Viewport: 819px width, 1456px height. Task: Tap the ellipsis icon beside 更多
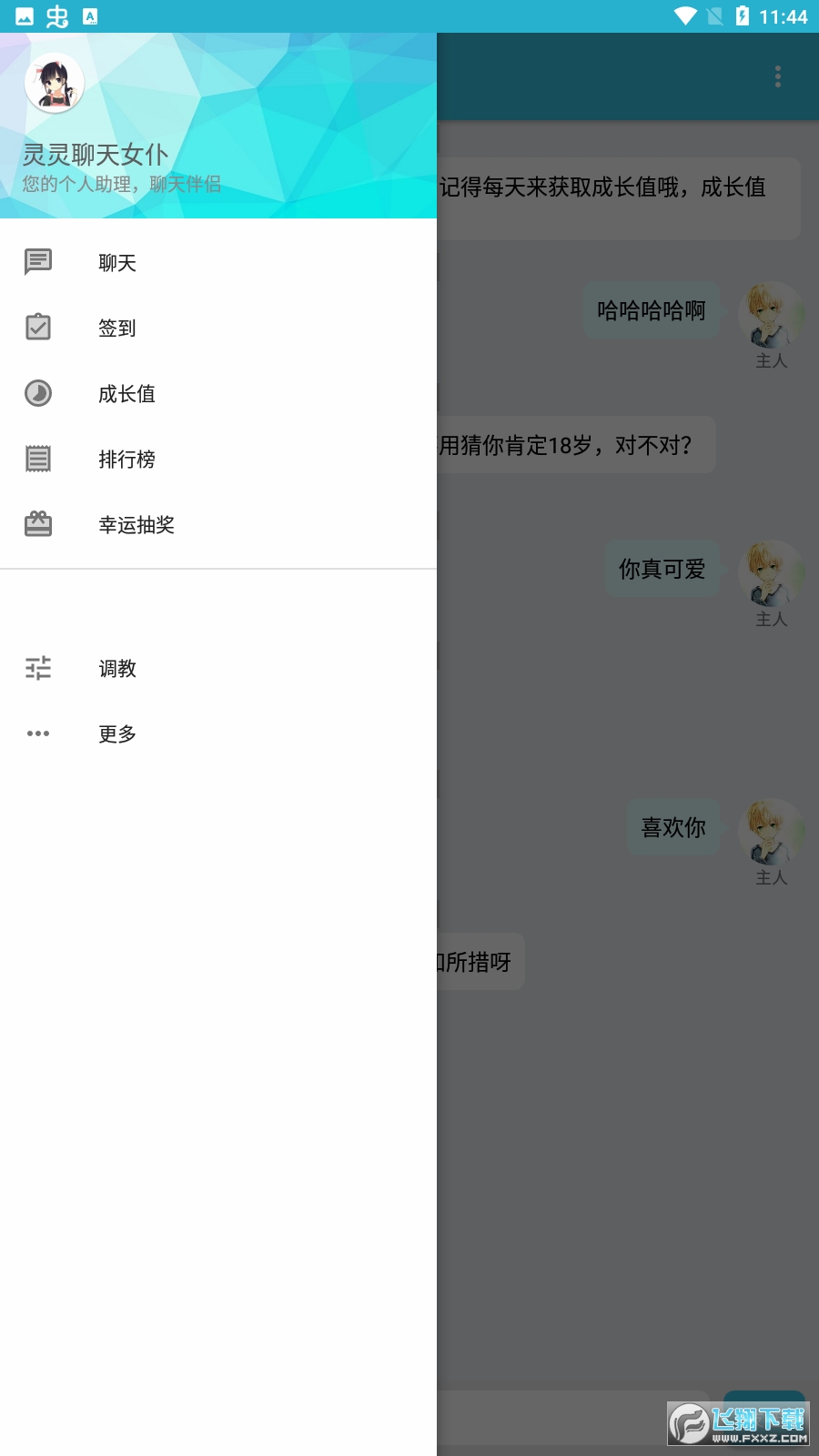click(x=37, y=733)
